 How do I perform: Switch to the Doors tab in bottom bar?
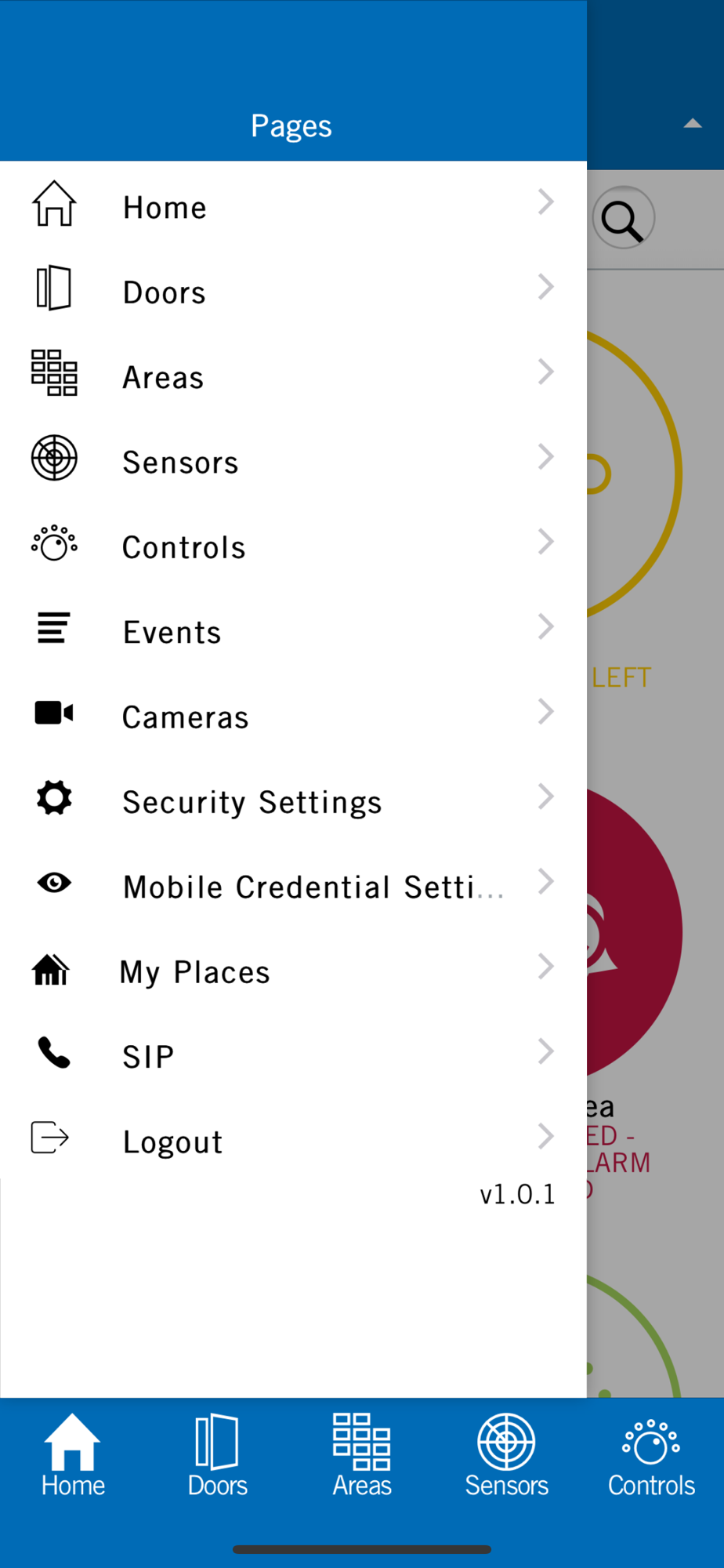point(217,1456)
